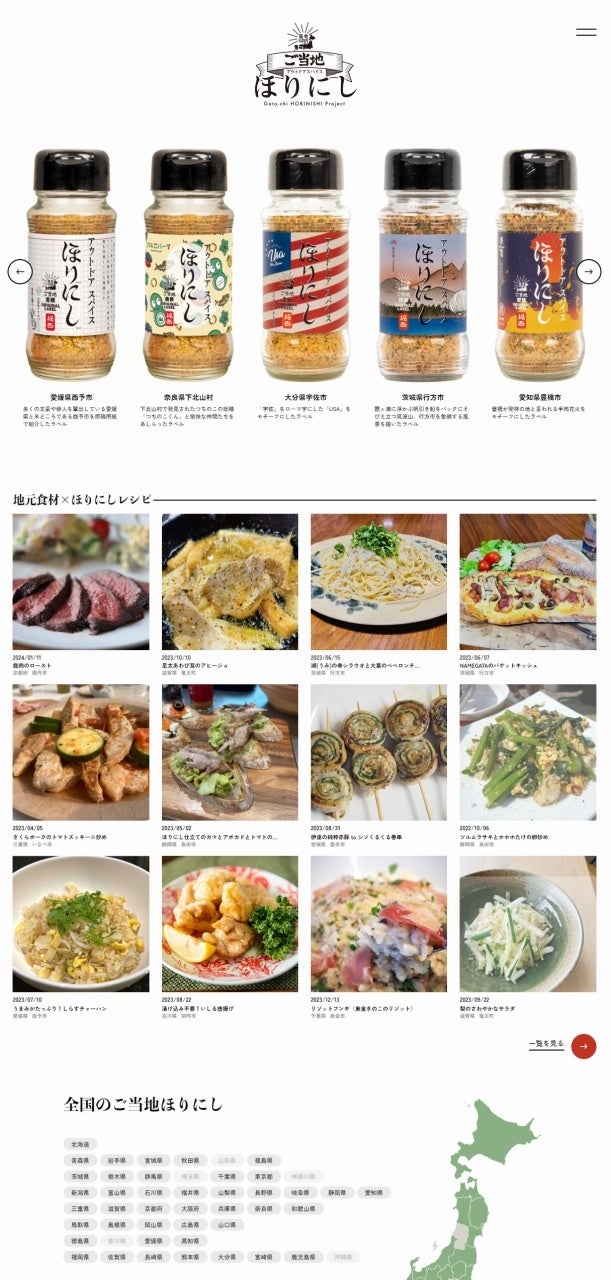Show previous spice bottle in carousel
611x1280 pixels.
click(x=20, y=271)
